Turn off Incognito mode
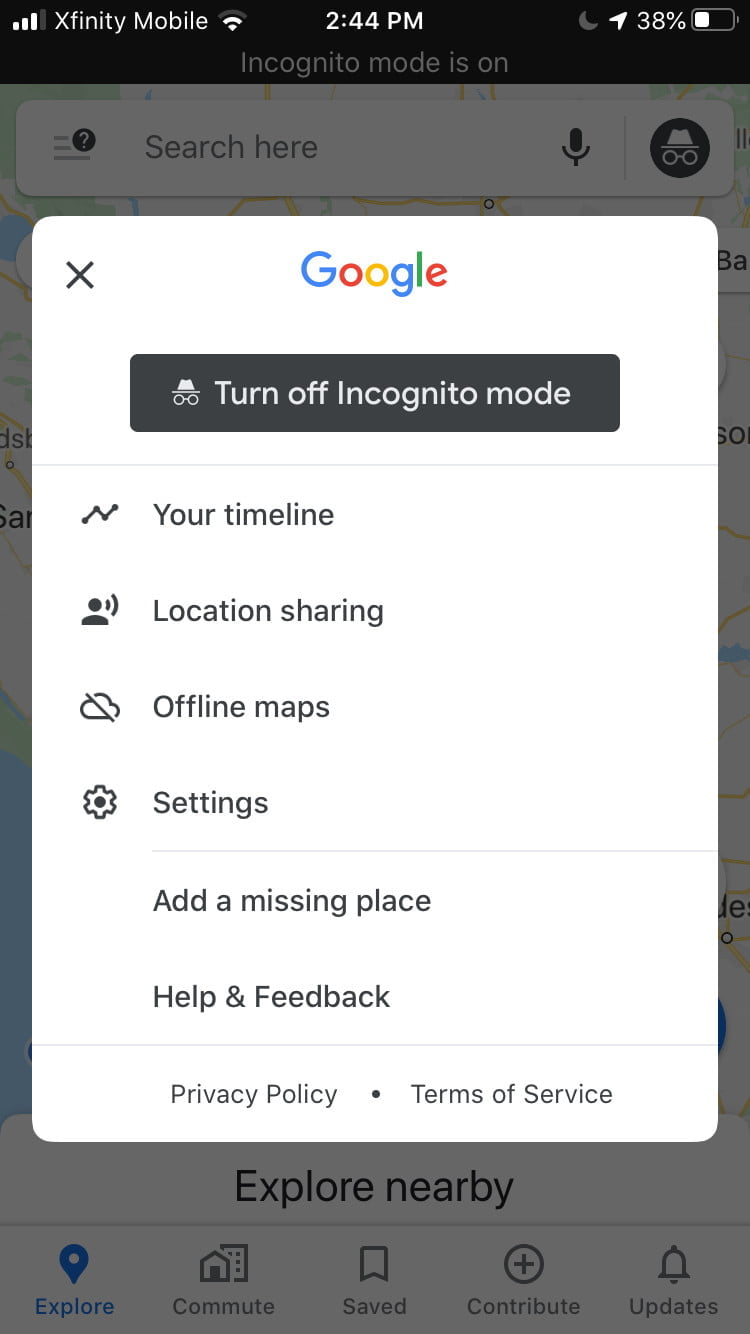This screenshot has height=1334, width=750. [375, 393]
